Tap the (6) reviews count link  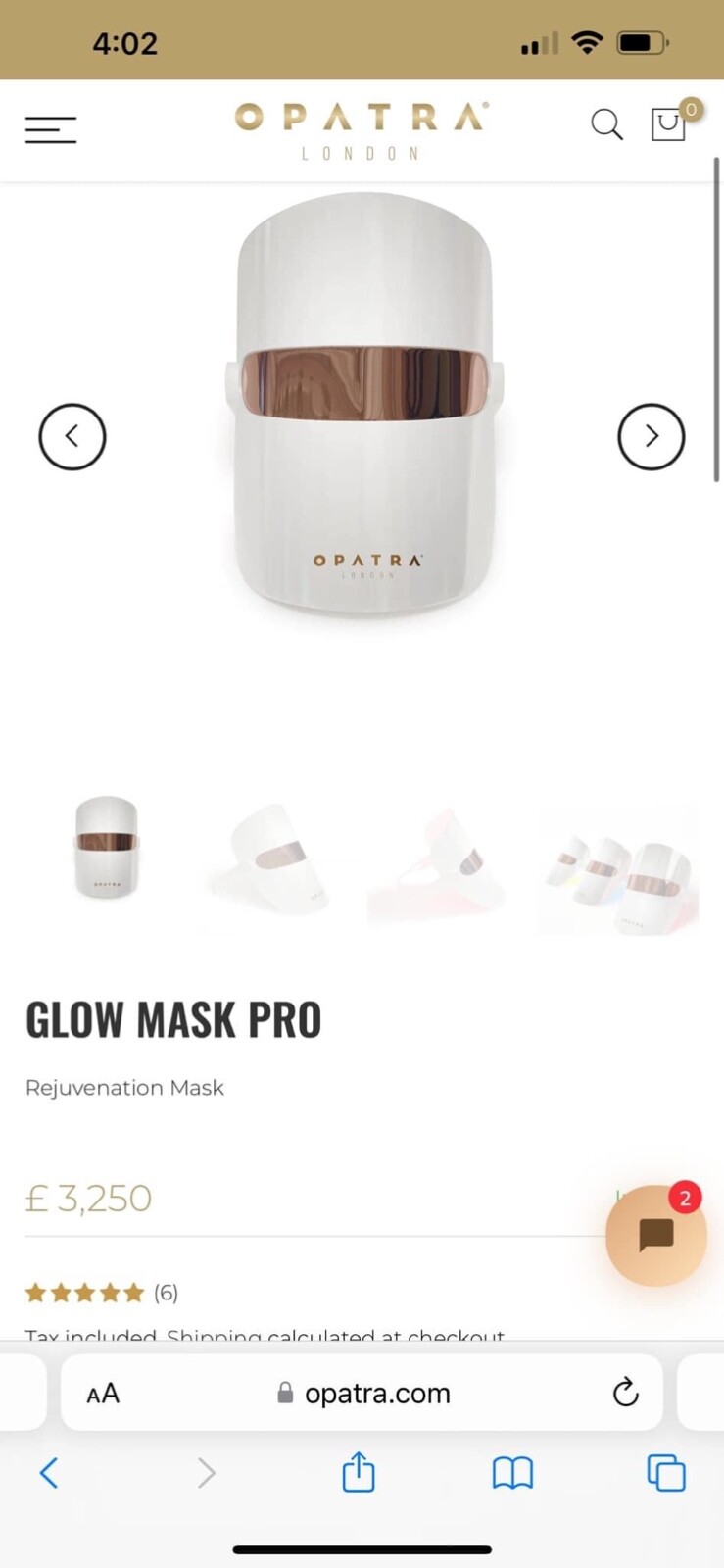[x=166, y=1293]
